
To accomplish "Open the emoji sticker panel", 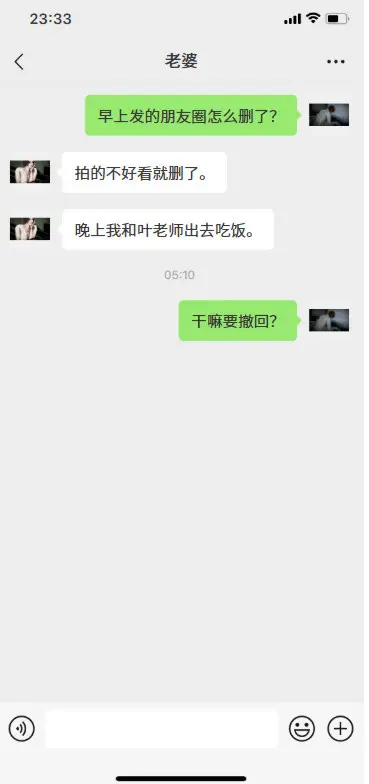I will pos(302,728).
